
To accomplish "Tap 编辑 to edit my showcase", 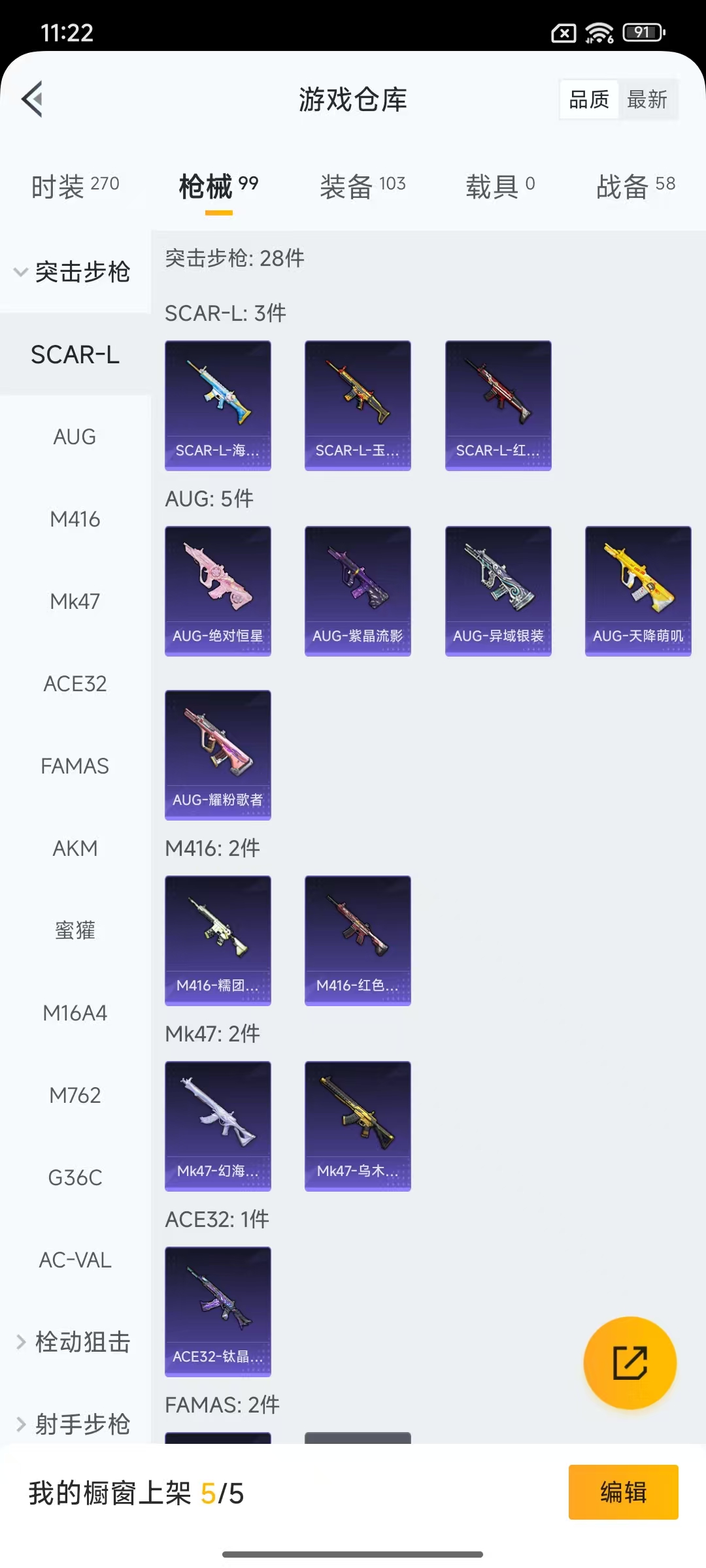I will (x=623, y=1492).
